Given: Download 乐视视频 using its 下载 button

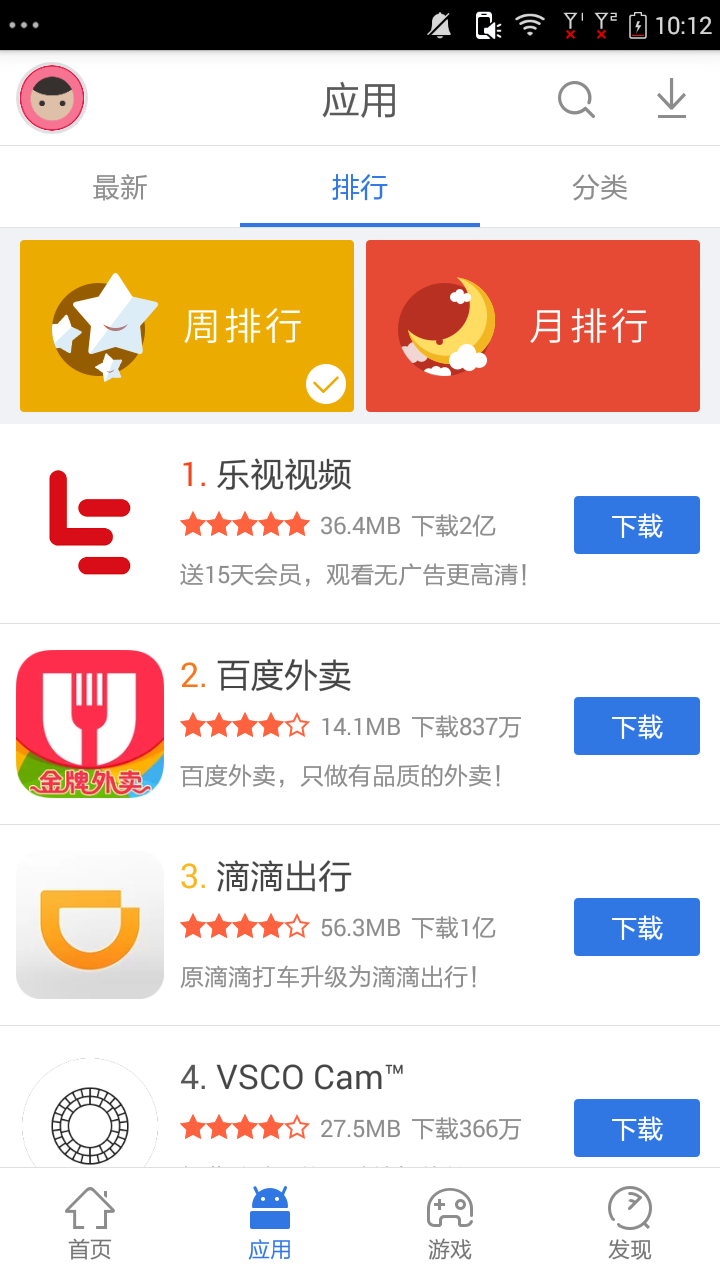Looking at the screenshot, I should click(x=636, y=524).
